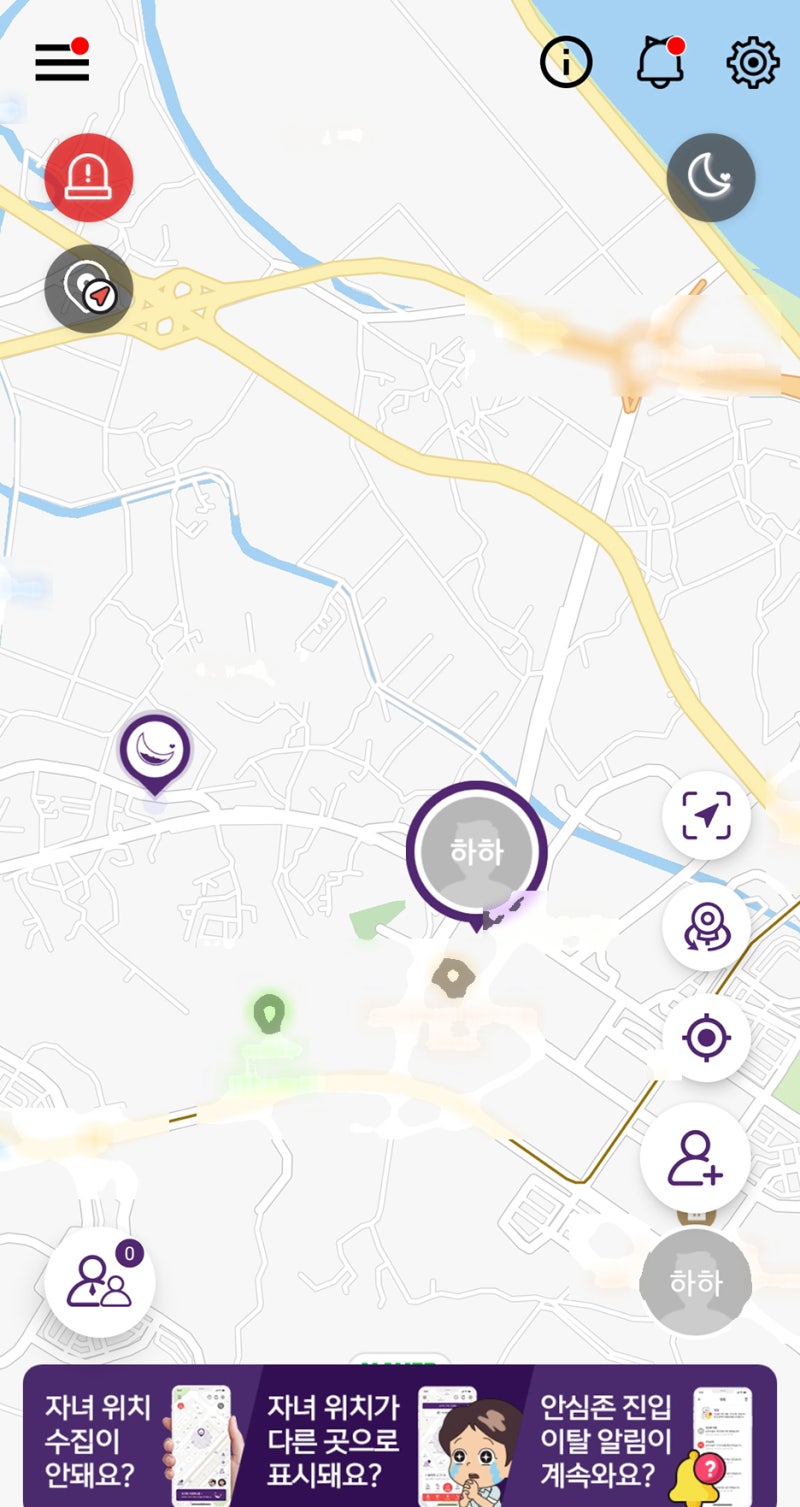Open the settings gear

(753, 63)
